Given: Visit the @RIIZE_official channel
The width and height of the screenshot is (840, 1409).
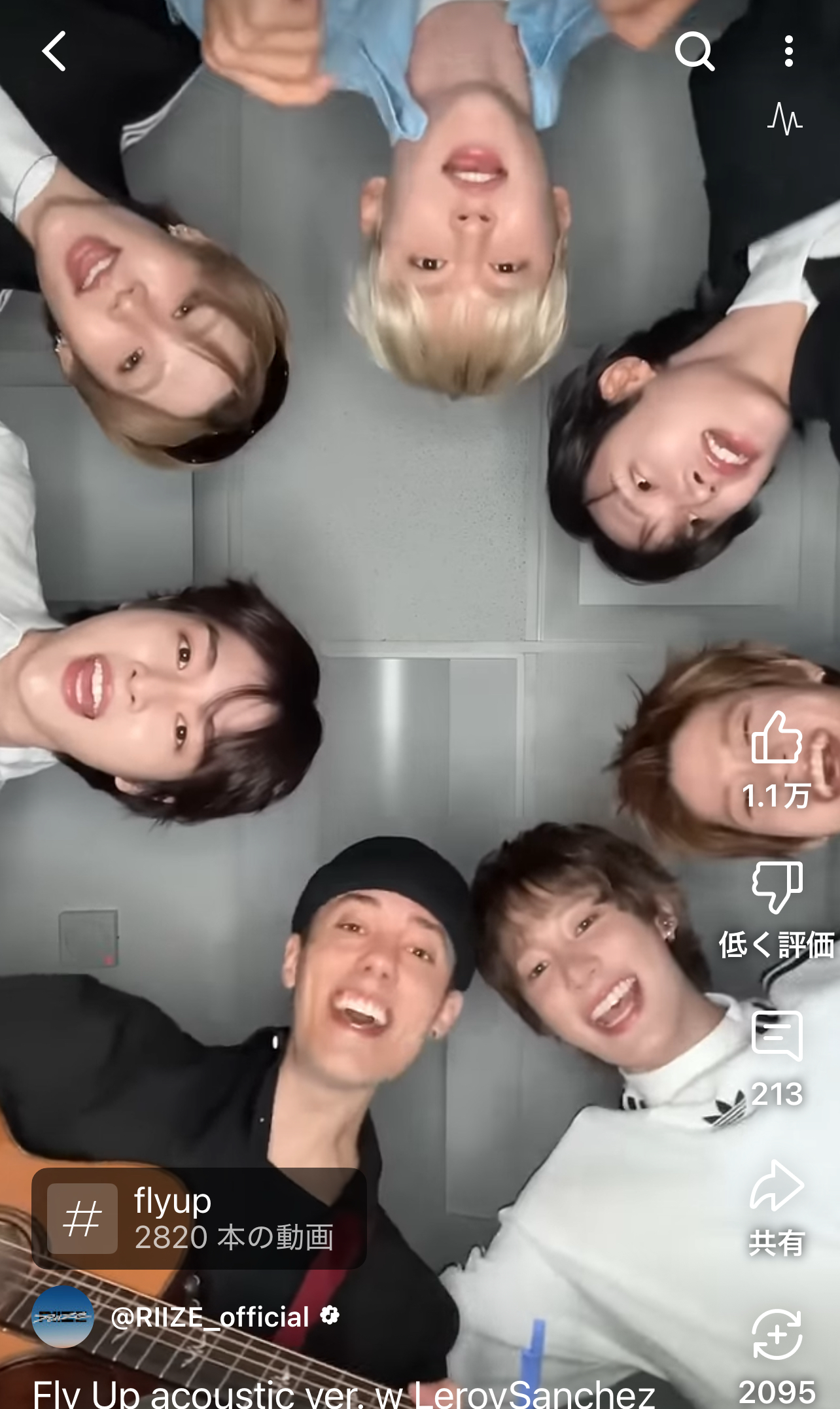Looking at the screenshot, I should (209, 1316).
